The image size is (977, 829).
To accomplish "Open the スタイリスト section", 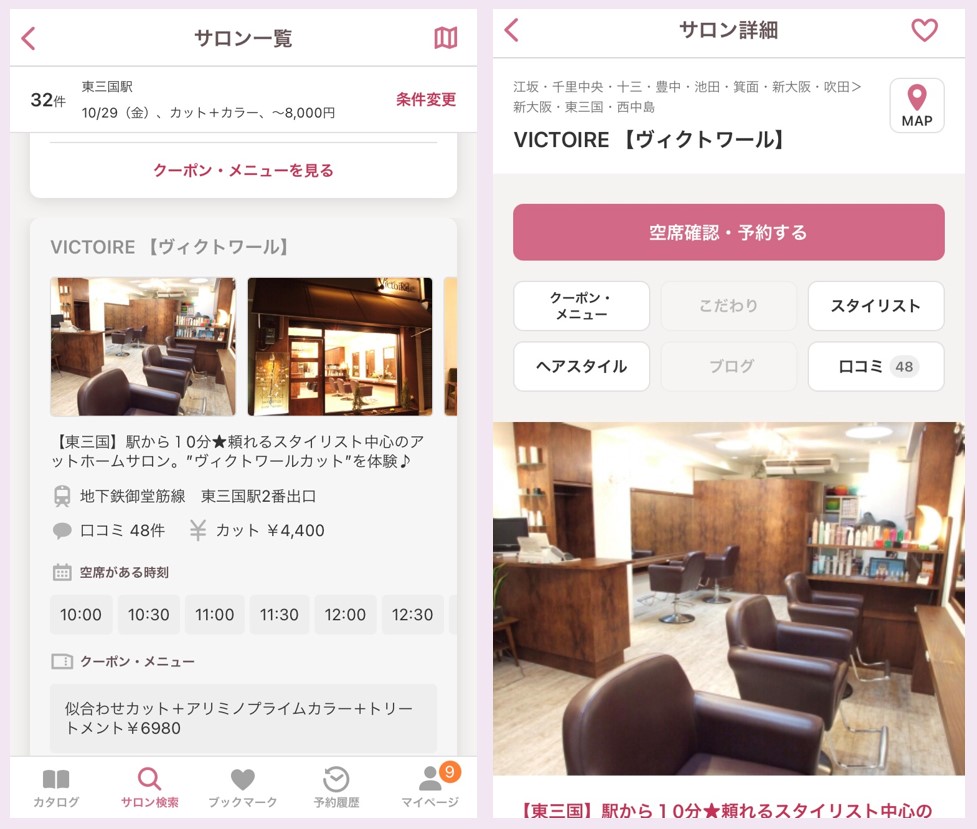I will [x=875, y=306].
